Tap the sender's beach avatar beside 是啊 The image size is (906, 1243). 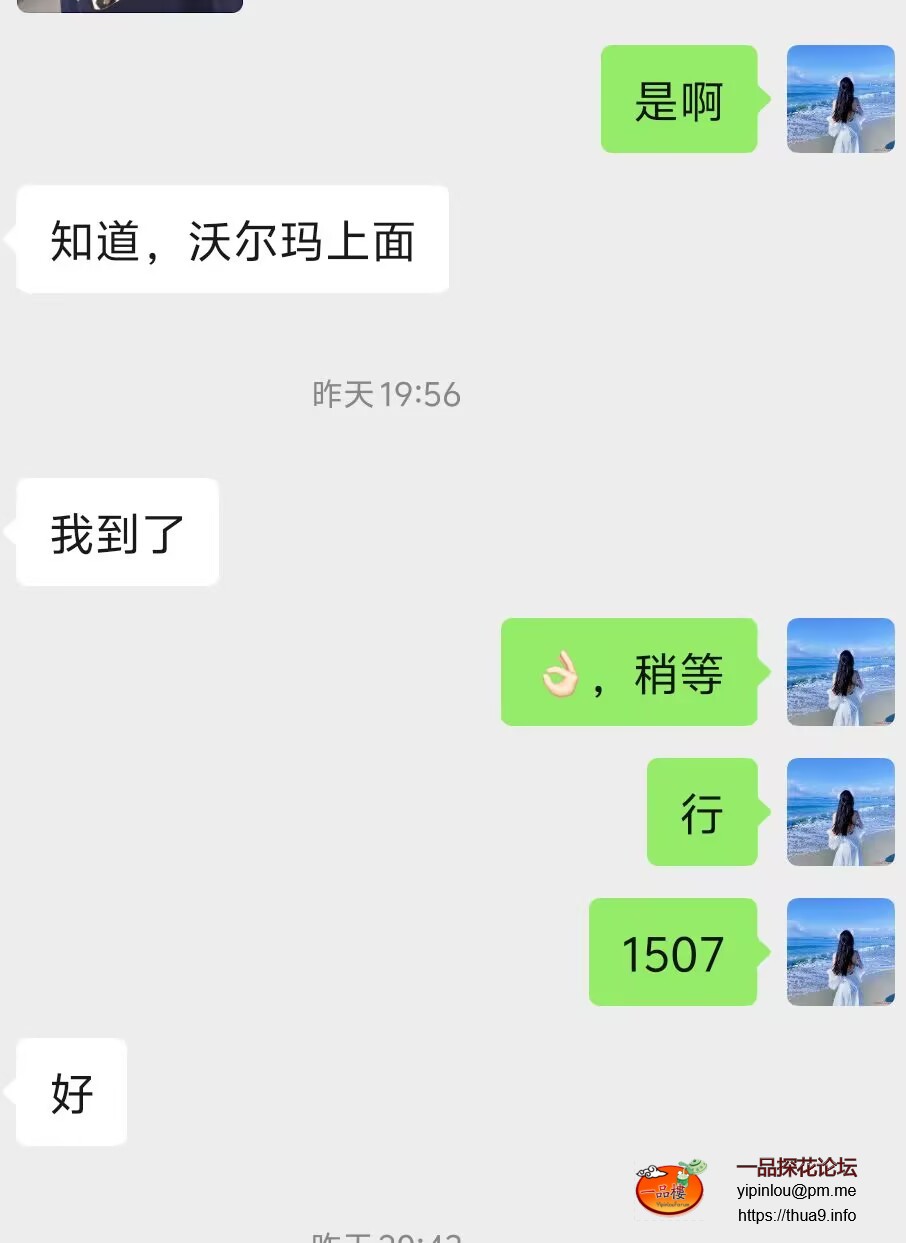[840, 98]
